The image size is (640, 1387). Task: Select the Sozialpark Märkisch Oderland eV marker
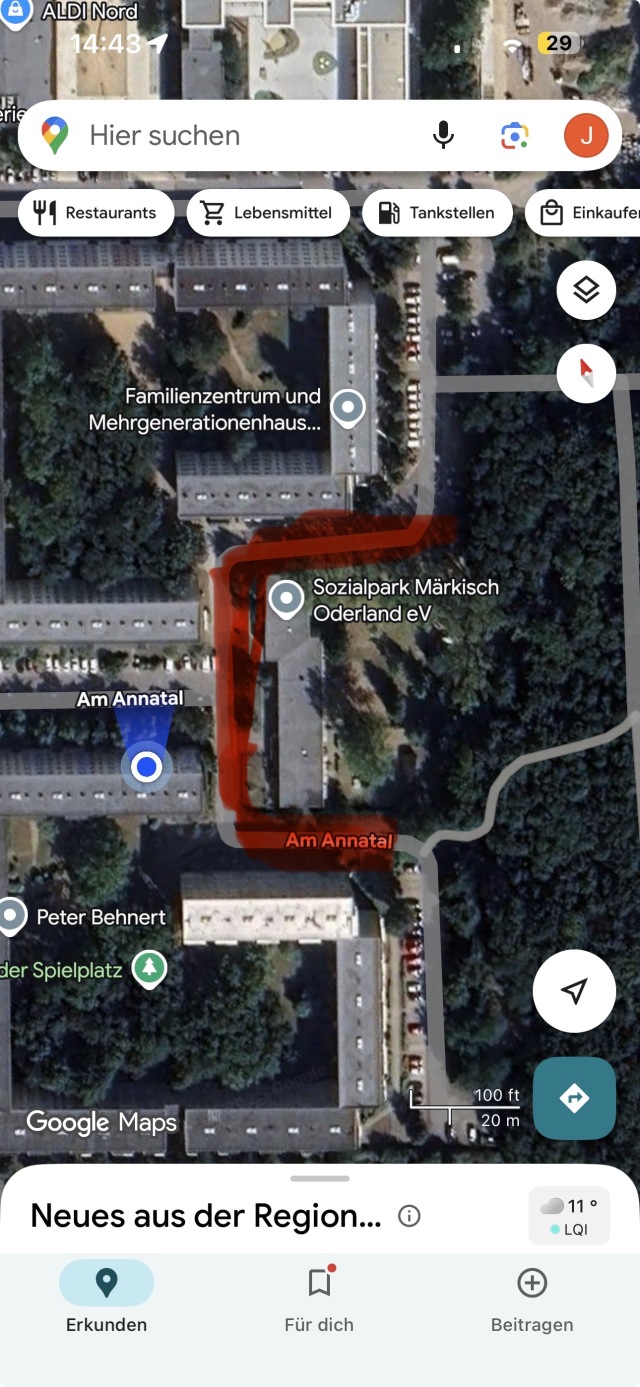(287, 599)
